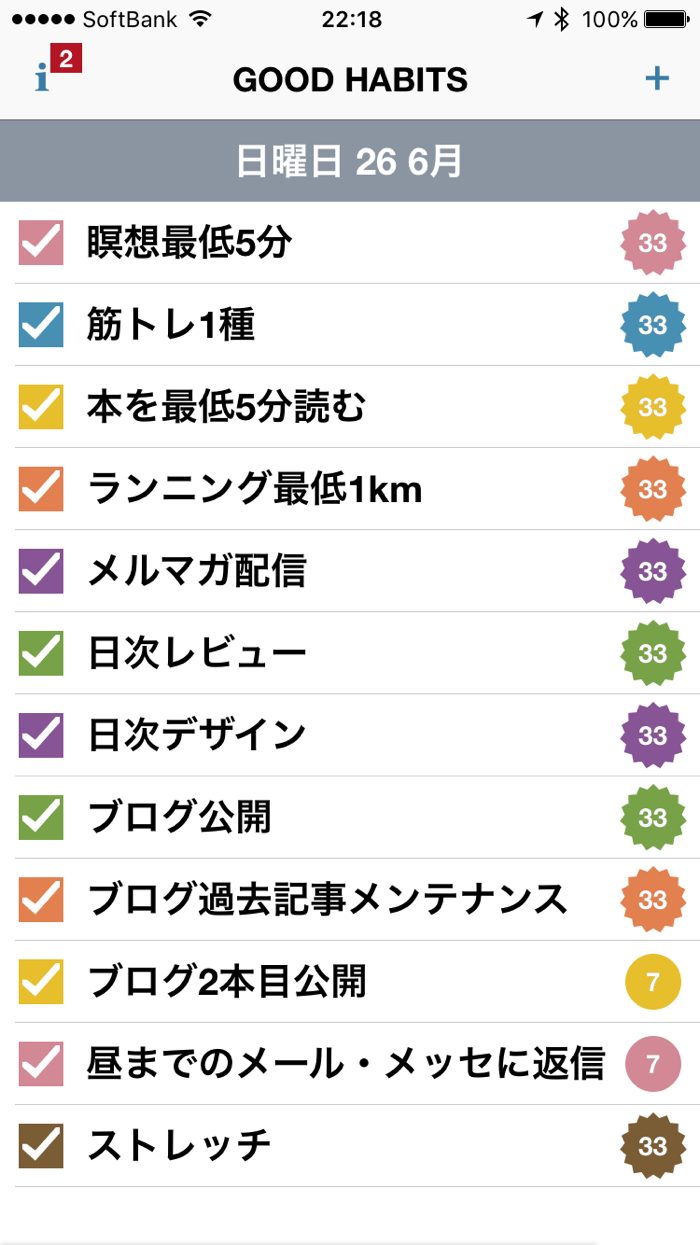
Task: Toggle the ストレッチ checkbox
Action: point(41,1145)
